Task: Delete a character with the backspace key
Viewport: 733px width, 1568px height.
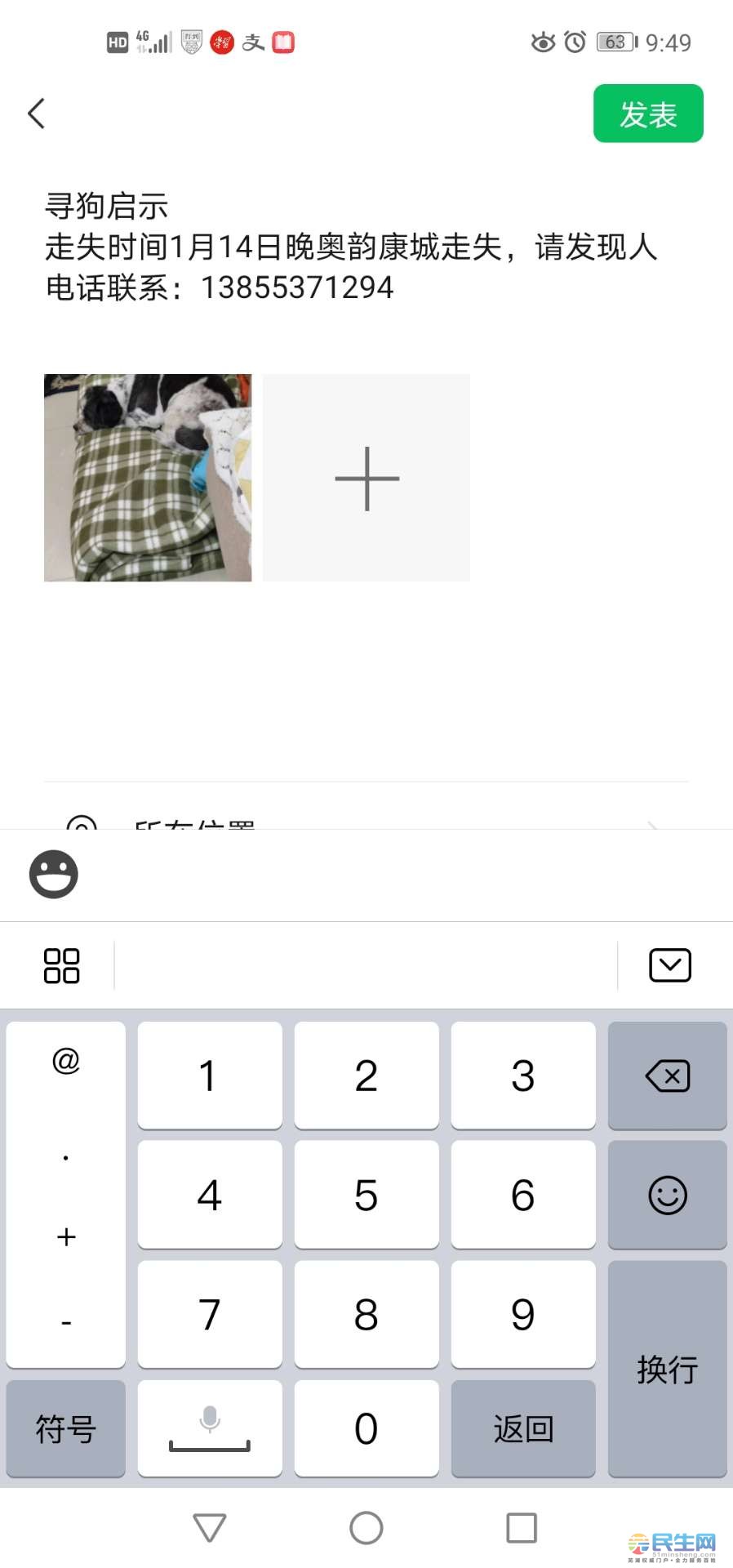Action: point(667,1076)
